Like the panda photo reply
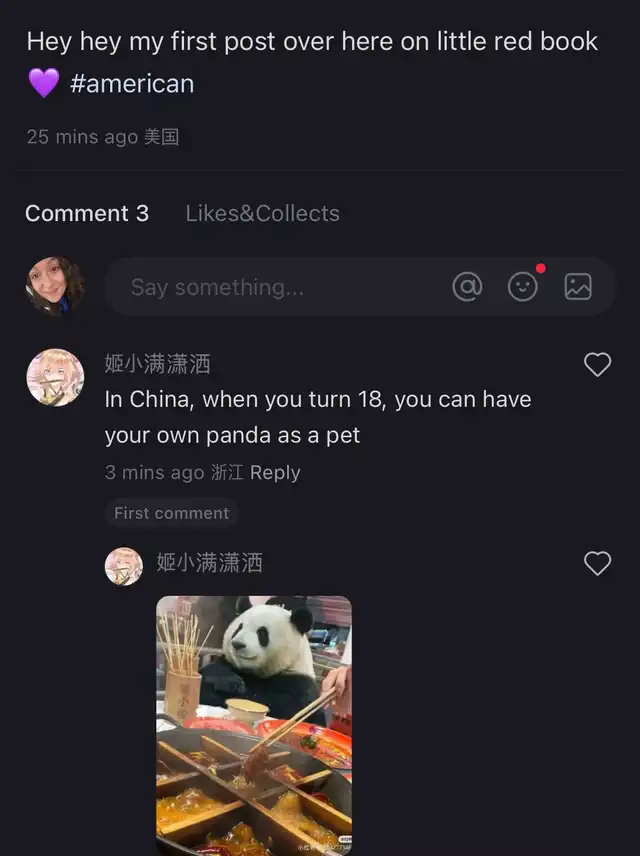The height and width of the screenshot is (856, 640). [597, 564]
